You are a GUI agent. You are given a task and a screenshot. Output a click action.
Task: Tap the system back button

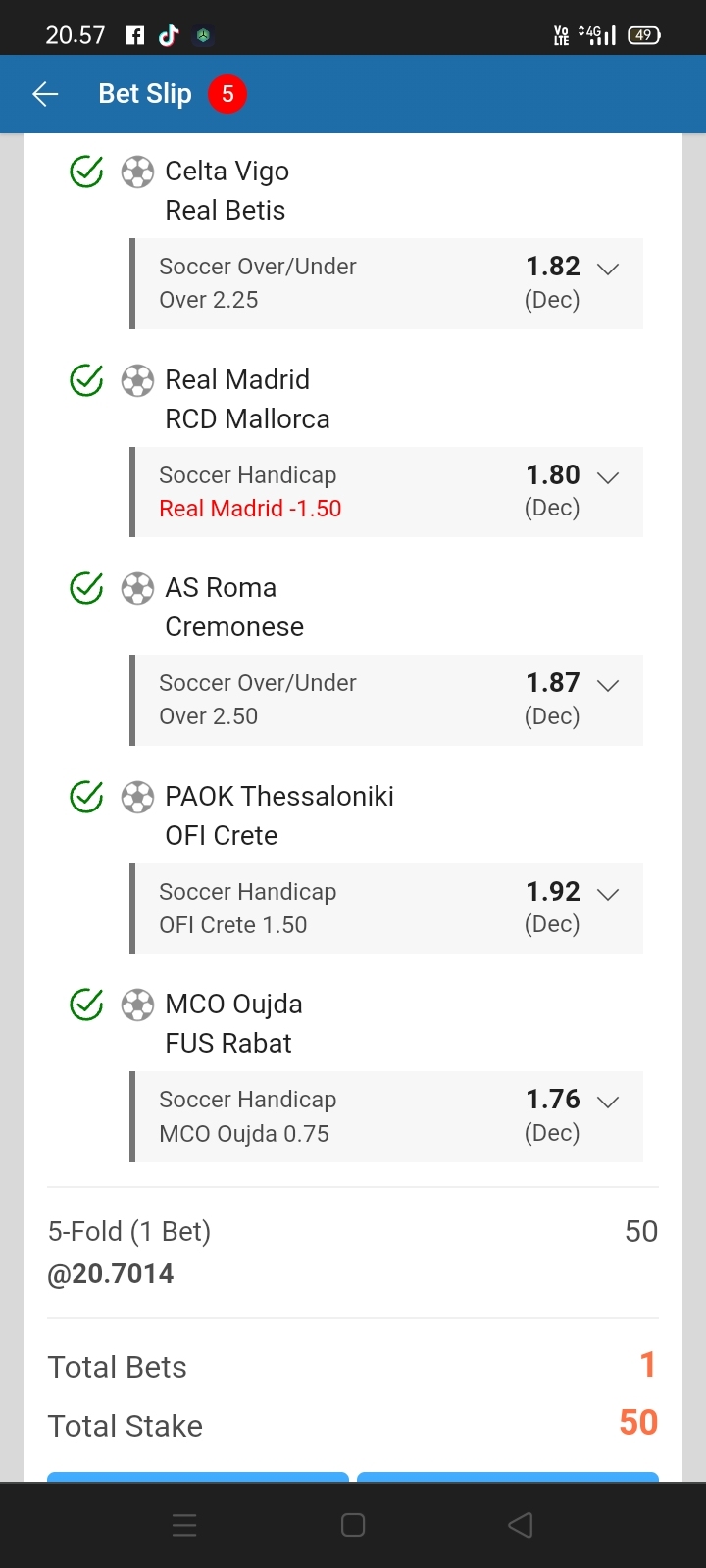[521, 1525]
